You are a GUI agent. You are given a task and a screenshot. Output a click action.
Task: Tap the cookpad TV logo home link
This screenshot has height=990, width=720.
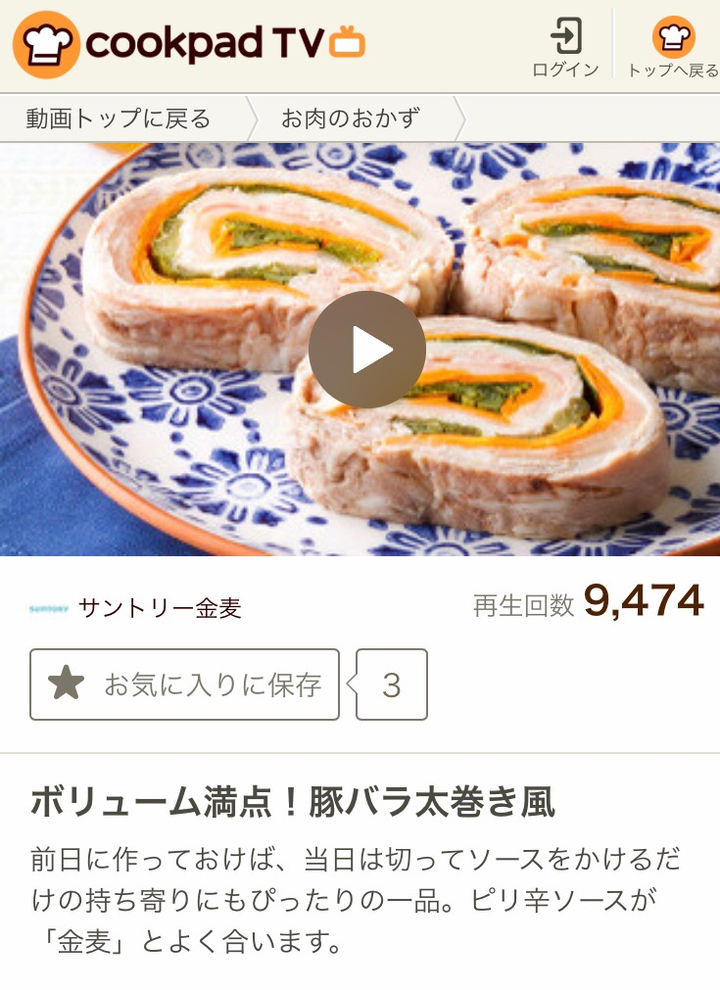click(190, 44)
